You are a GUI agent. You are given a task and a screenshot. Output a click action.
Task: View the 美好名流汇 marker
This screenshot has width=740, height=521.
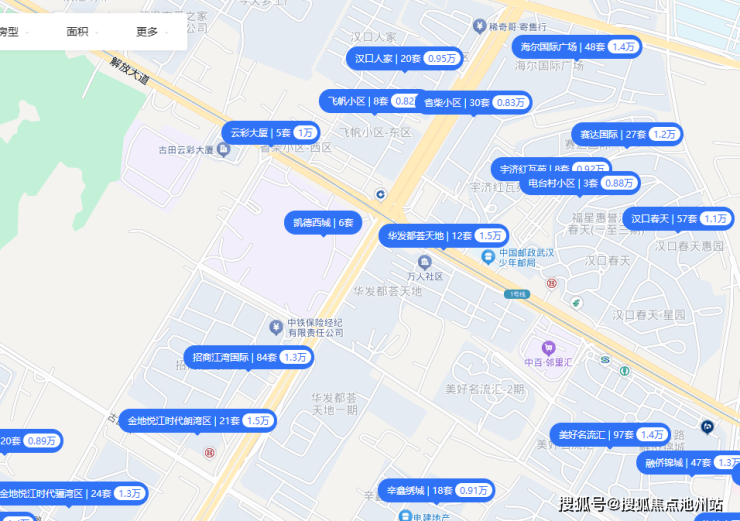click(610, 435)
